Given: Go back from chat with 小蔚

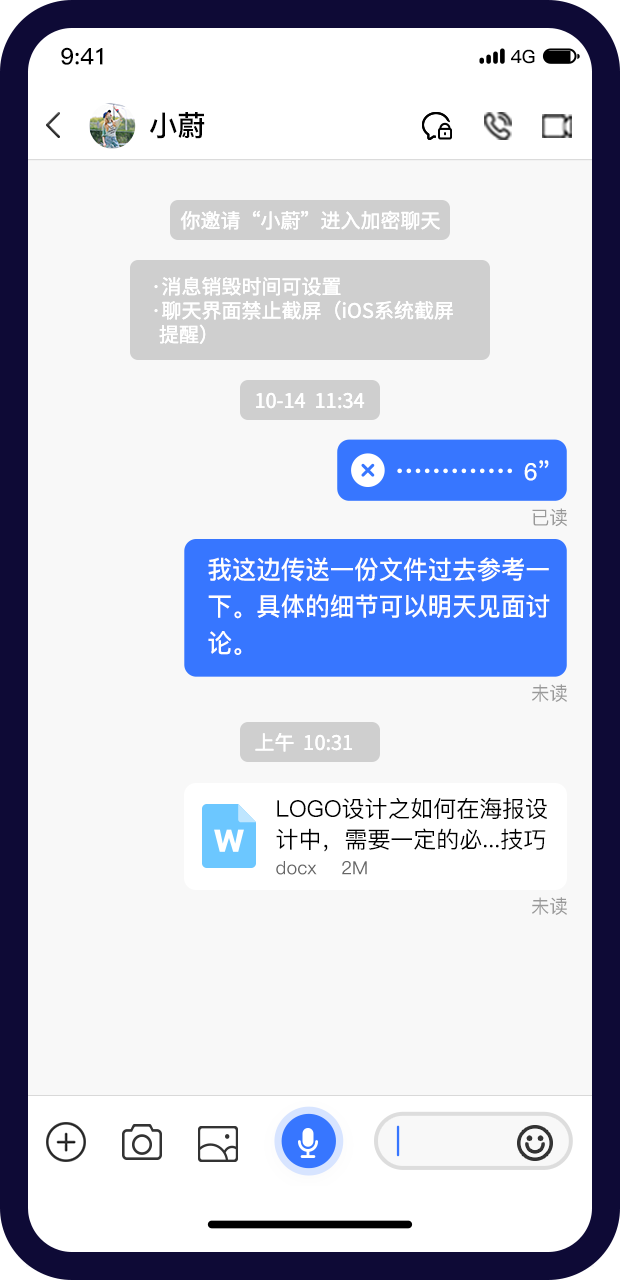Looking at the screenshot, I should click(54, 126).
